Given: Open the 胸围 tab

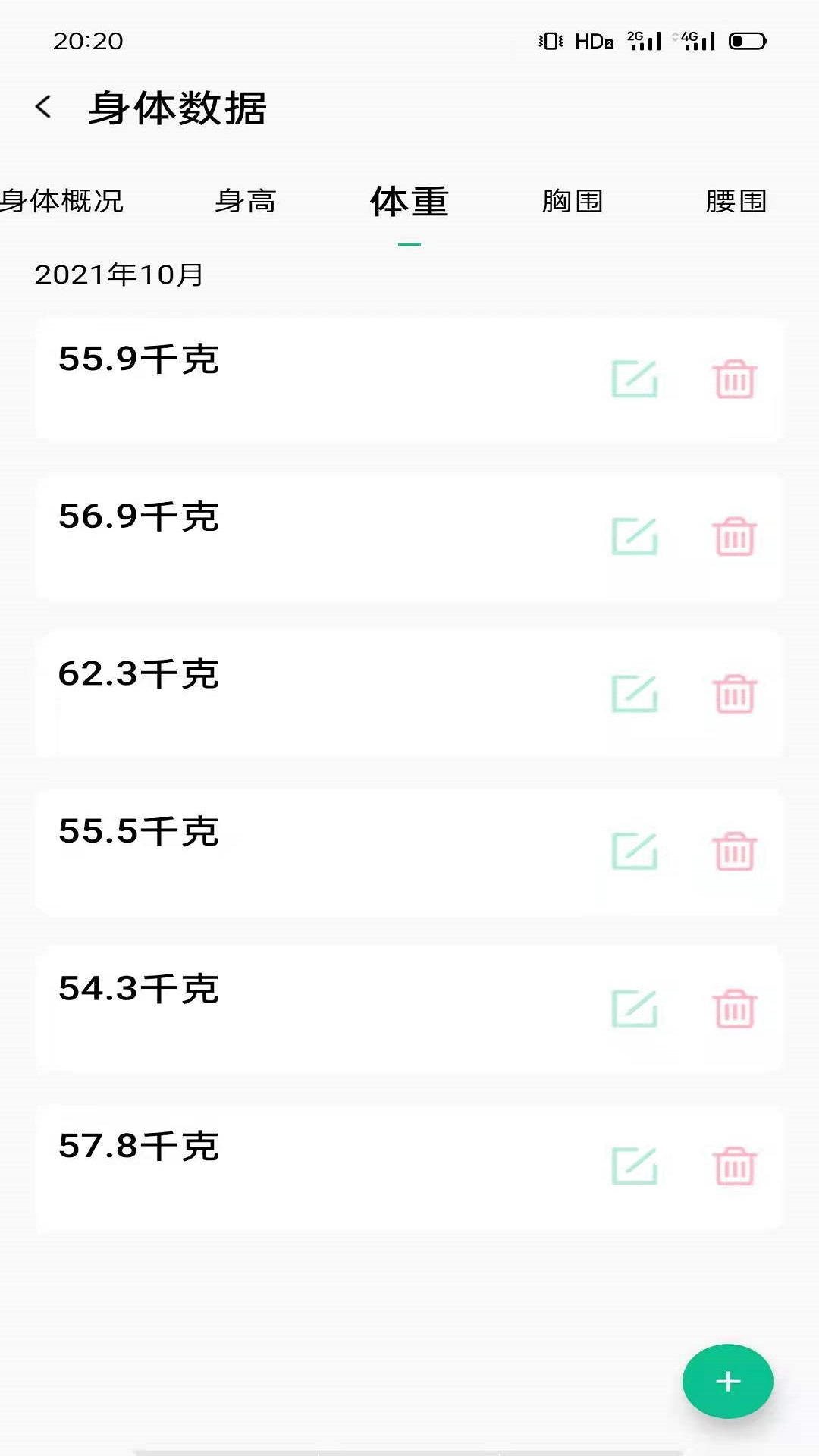Looking at the screenshot, I should [573, 201].
